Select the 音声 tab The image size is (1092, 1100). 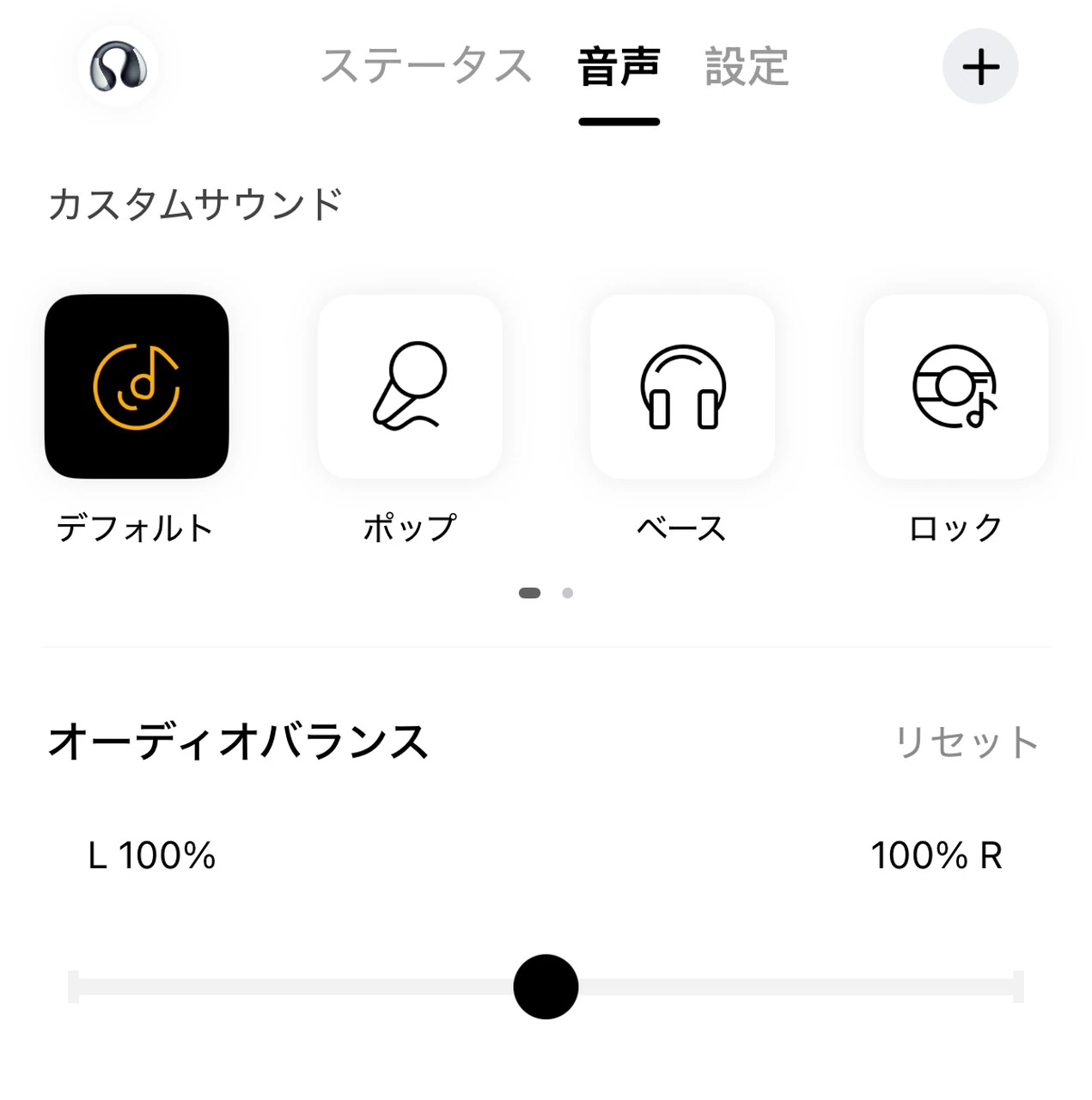pyautogui.click(x=619, y=66)
